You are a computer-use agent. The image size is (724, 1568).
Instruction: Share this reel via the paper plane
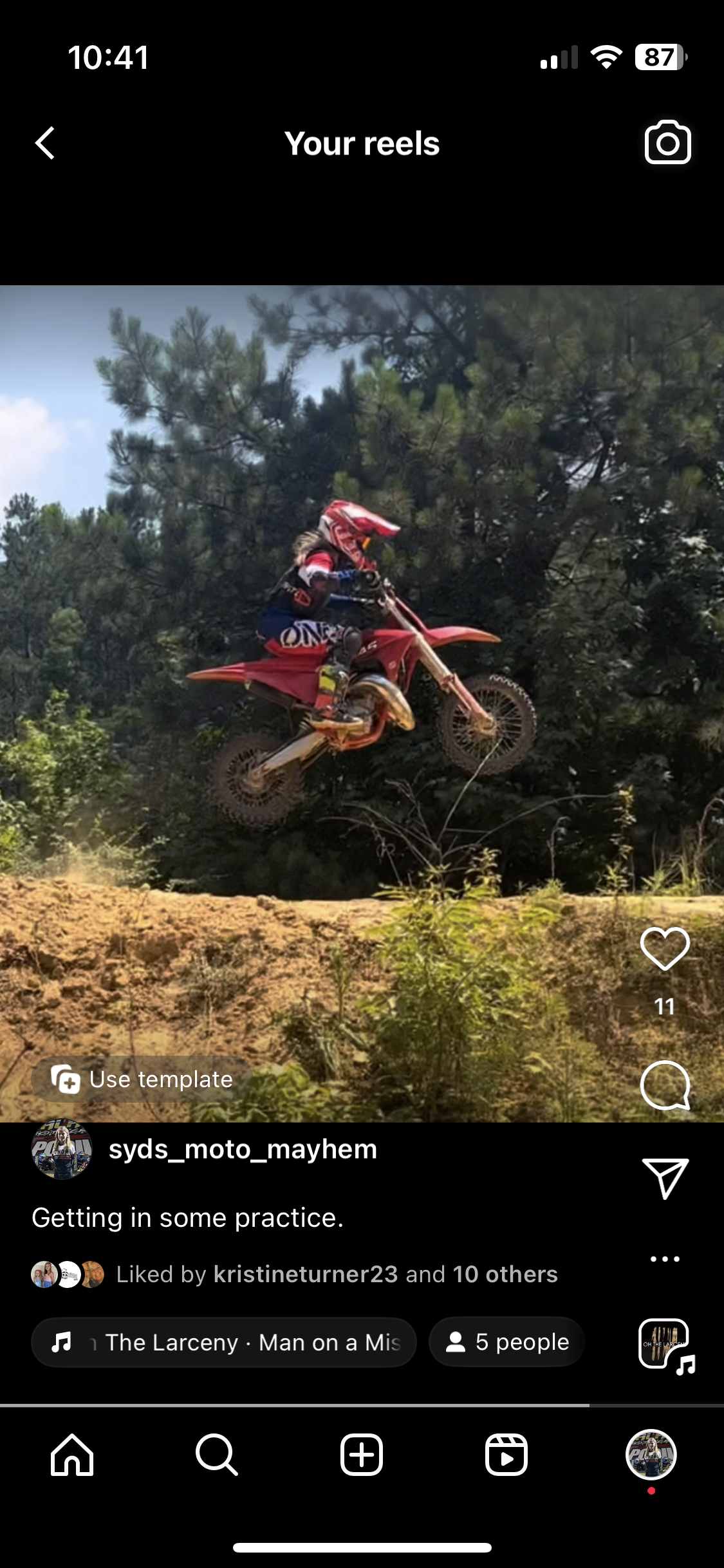click(x=665, y=1178)
